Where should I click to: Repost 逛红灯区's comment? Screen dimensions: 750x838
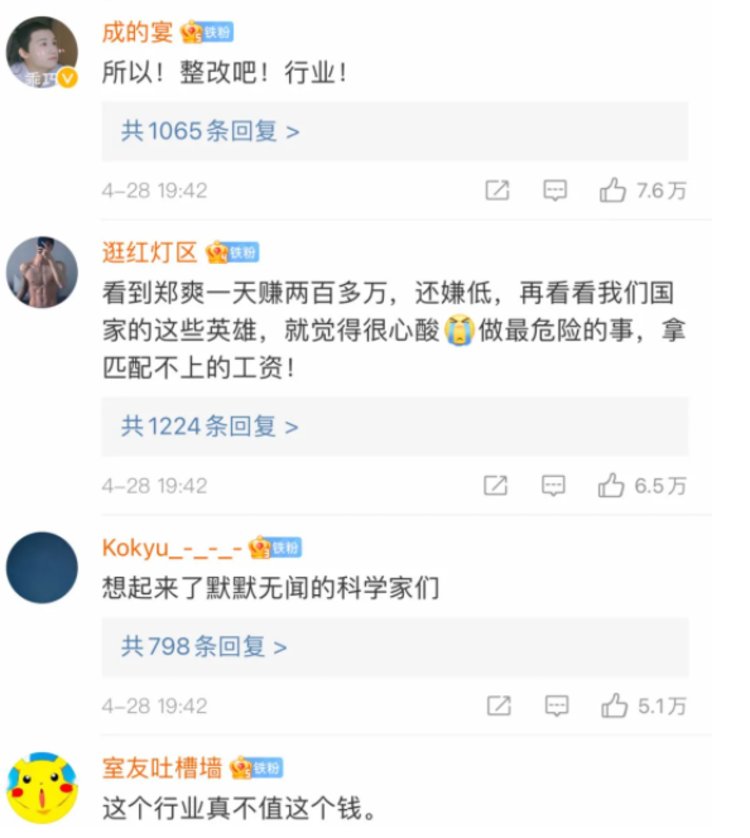[497, 486]
